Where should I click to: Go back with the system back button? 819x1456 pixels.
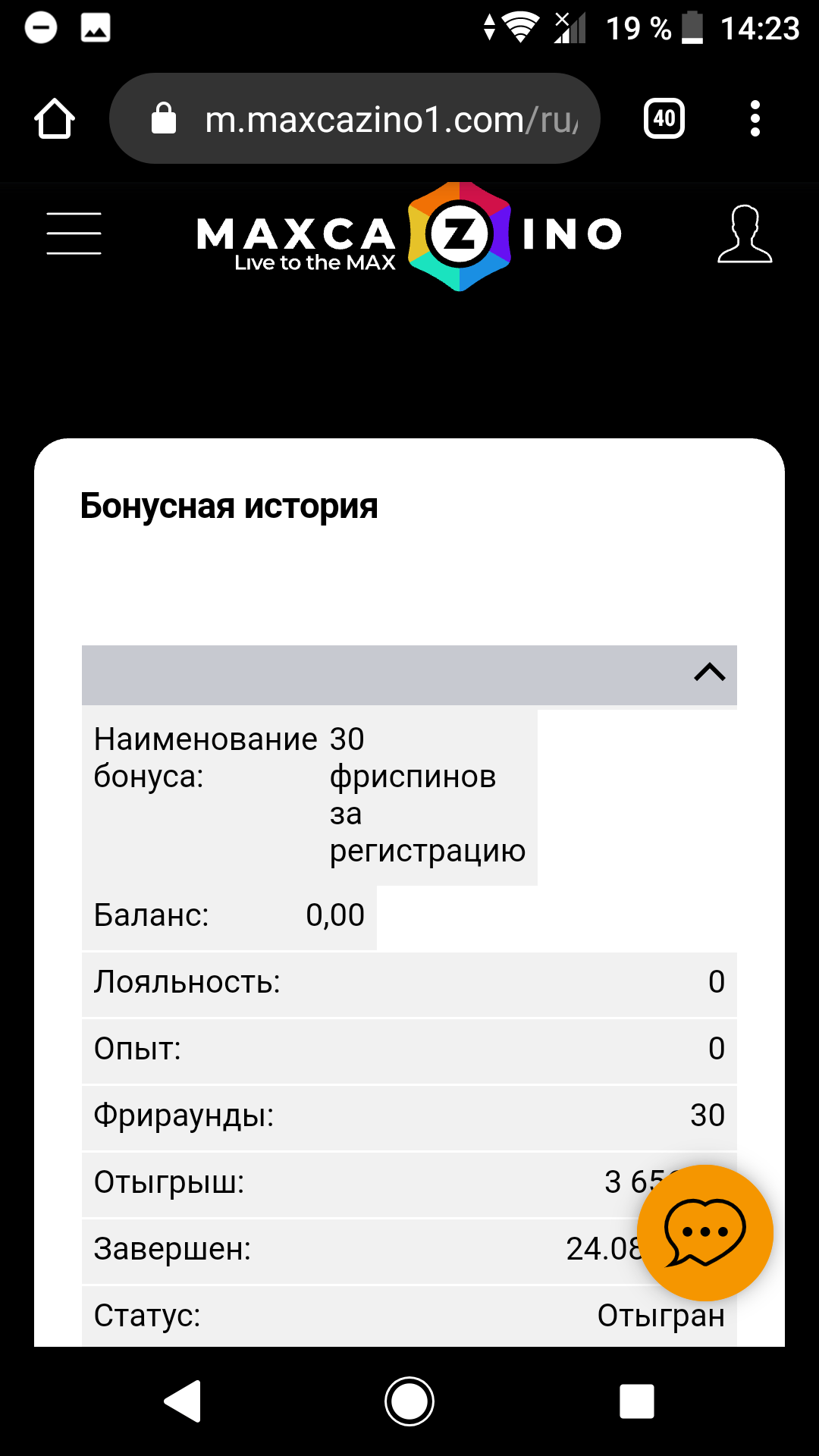183,1401
